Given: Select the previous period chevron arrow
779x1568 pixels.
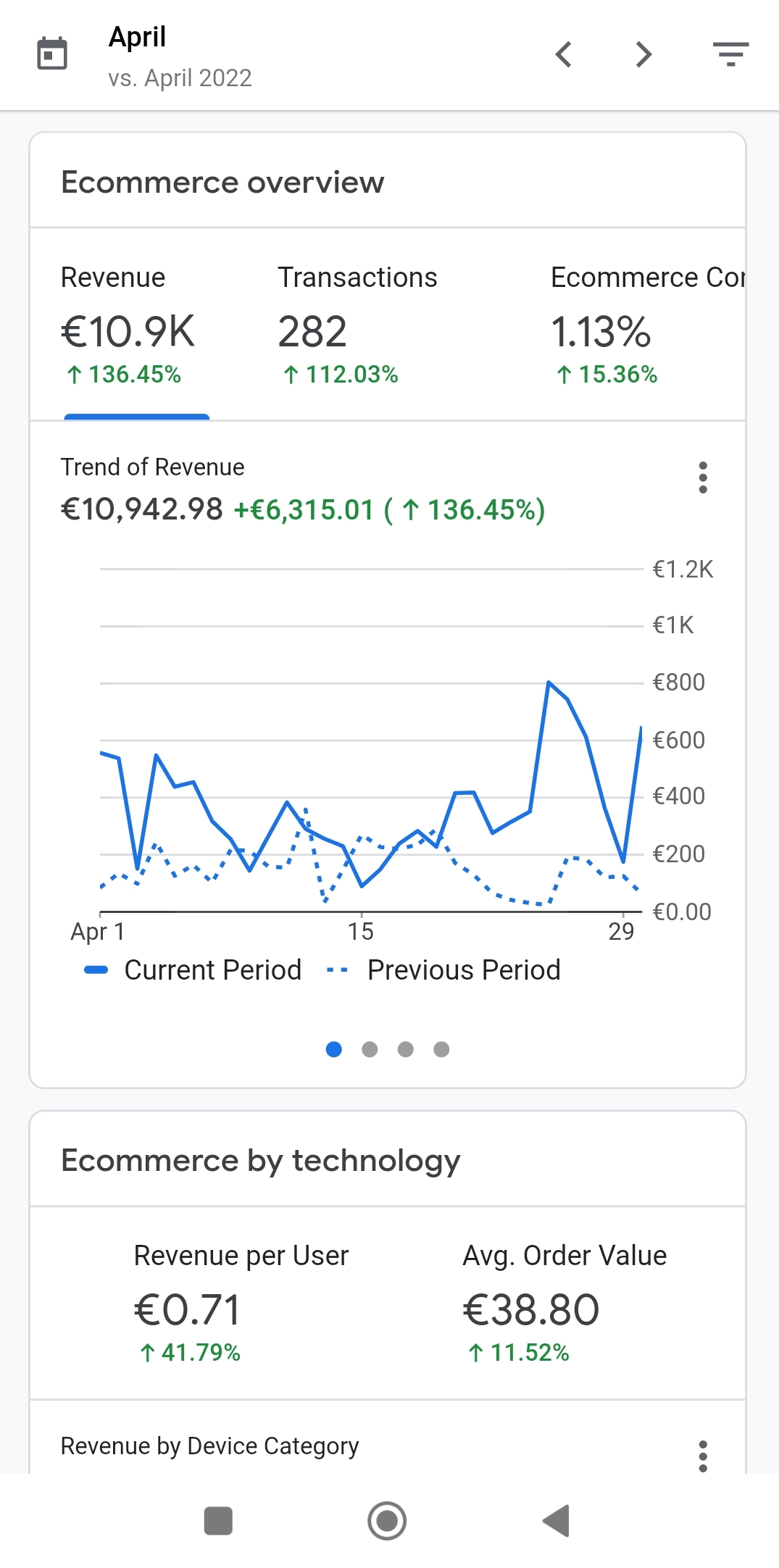Looking at the screenshot, I should point(563,54).
